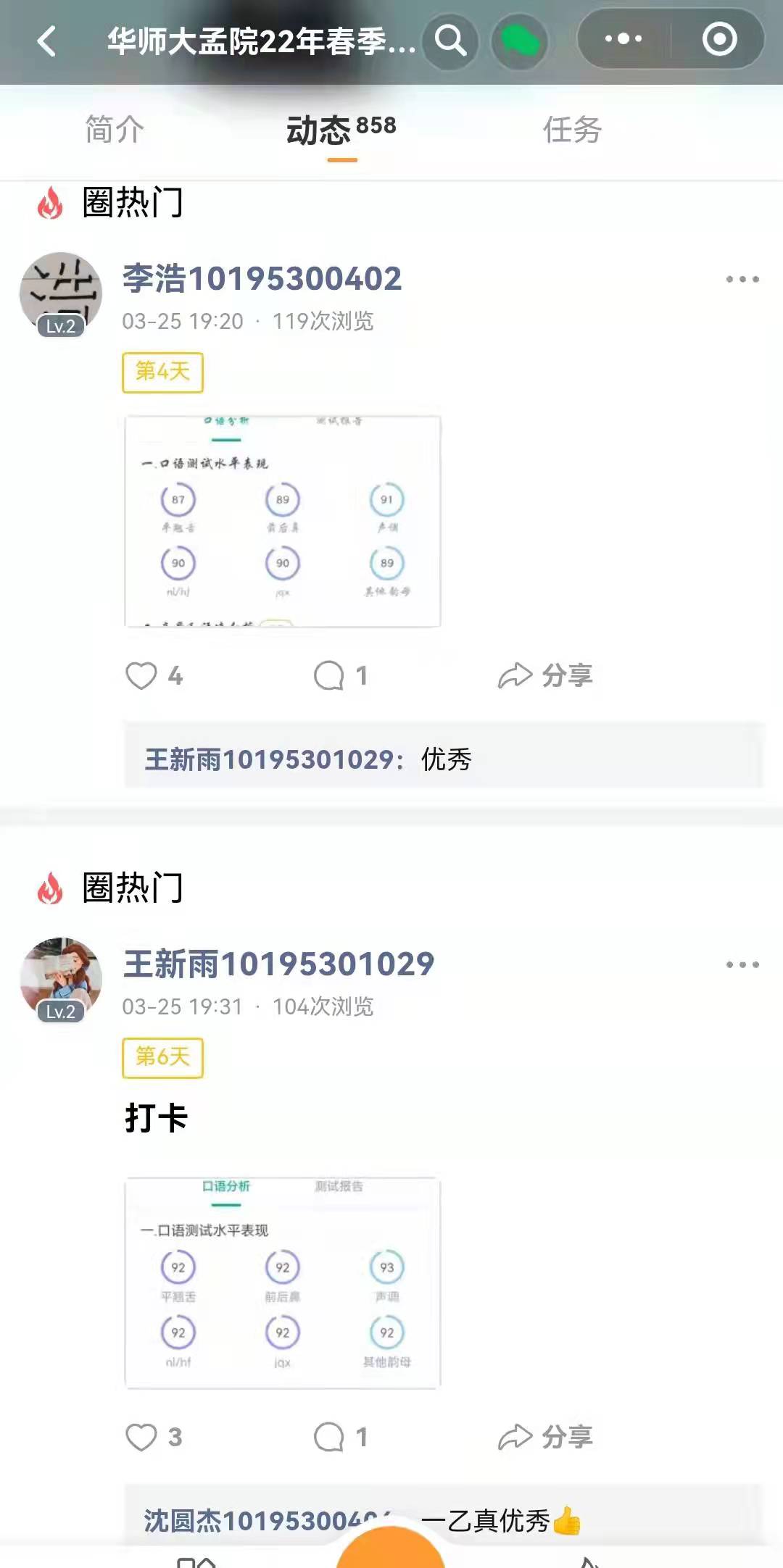Share 王新雨10195301029's 打卡 post
Image resolution: width=783 pixels, height=1568 pixels.
point(545,1437)
